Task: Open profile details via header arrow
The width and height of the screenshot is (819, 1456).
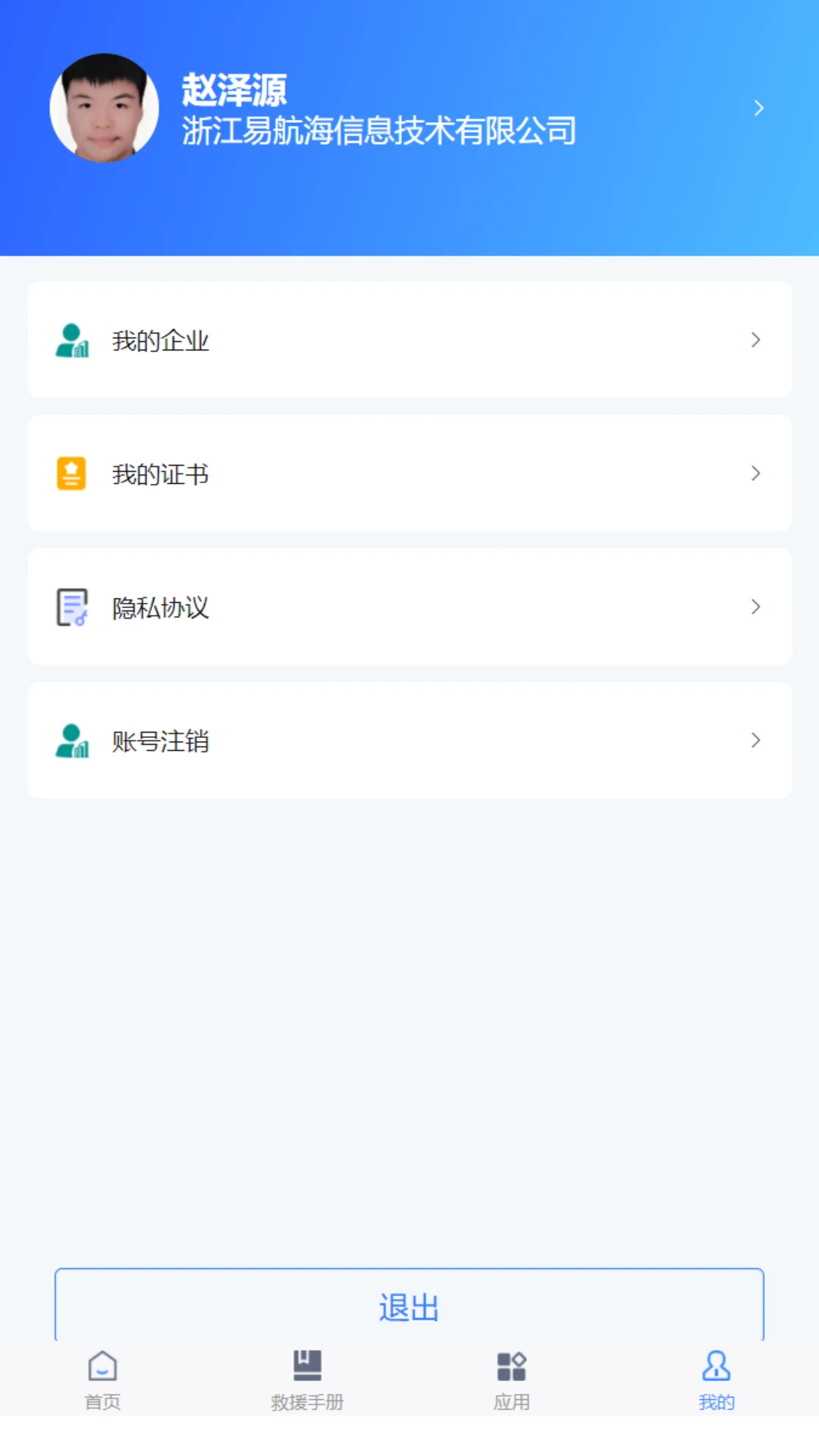Action: [x=758, y=108]
